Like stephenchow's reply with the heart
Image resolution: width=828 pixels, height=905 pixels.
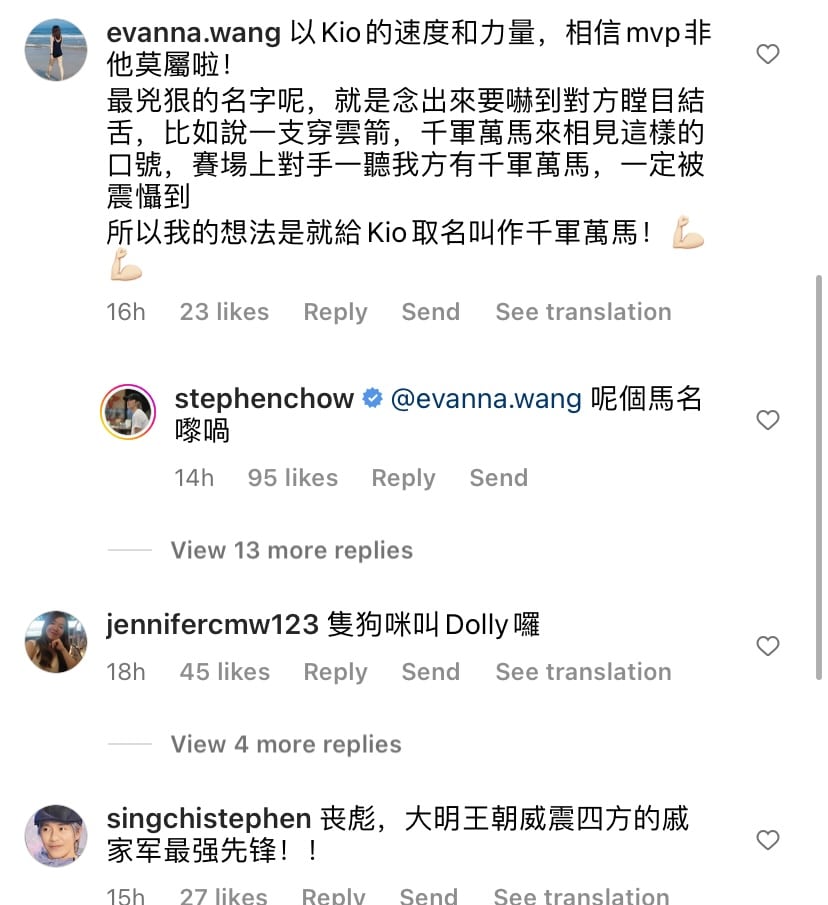coord(768,420)
